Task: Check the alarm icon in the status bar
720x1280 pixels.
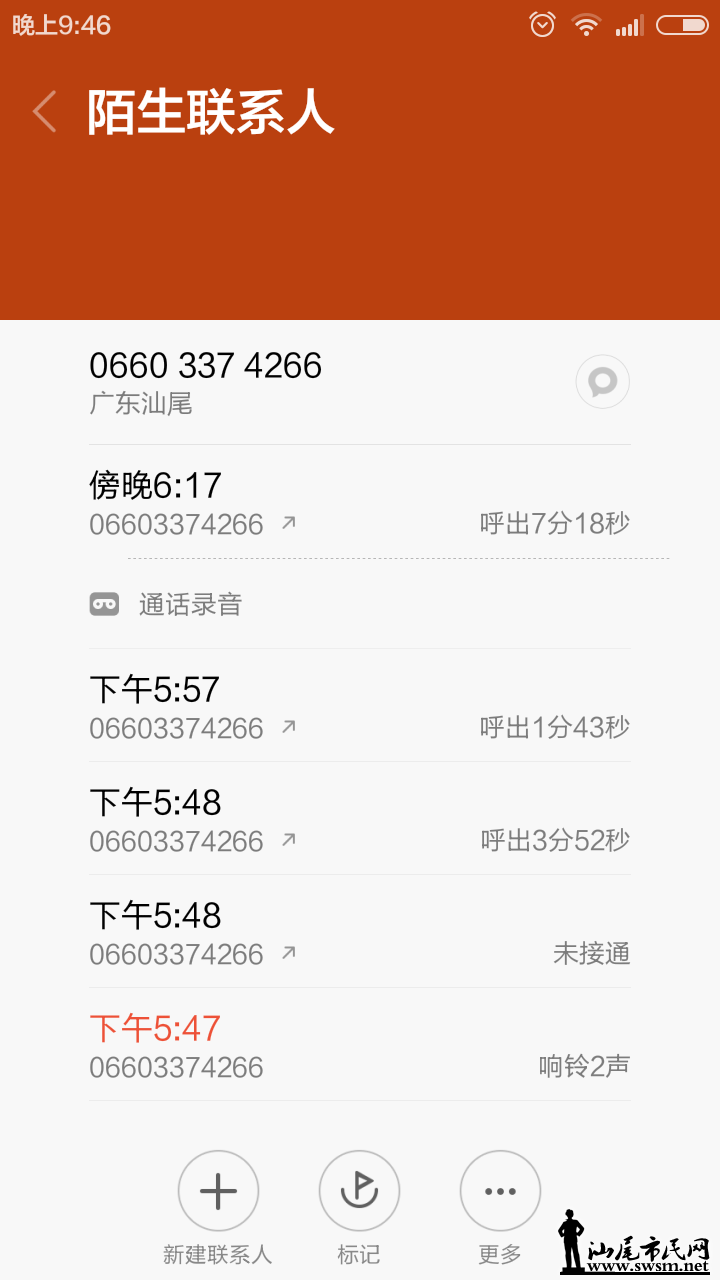Action: coord(540,24)
